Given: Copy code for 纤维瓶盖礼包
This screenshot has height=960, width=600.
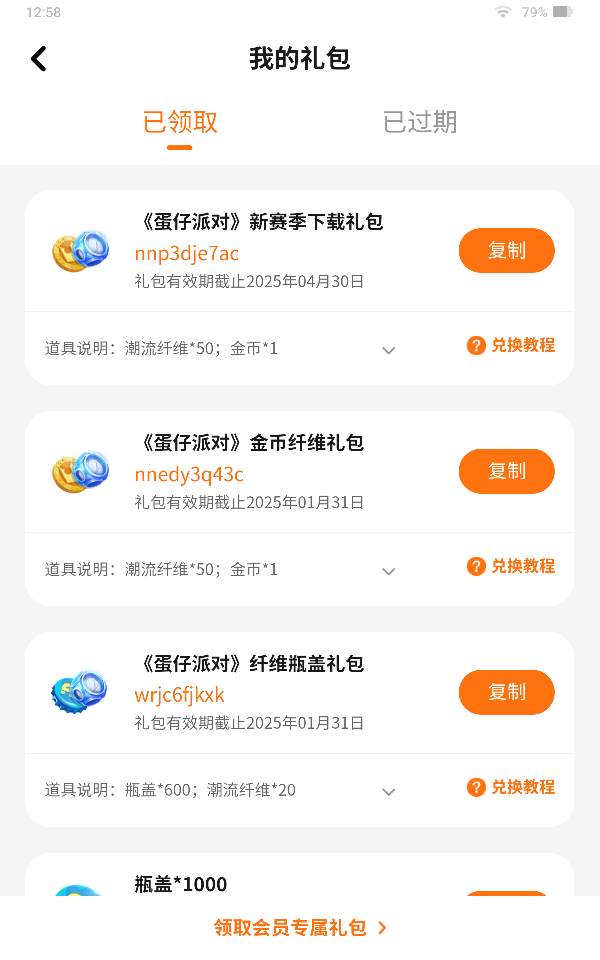Looking at the screenshot, I should [506, 692].
